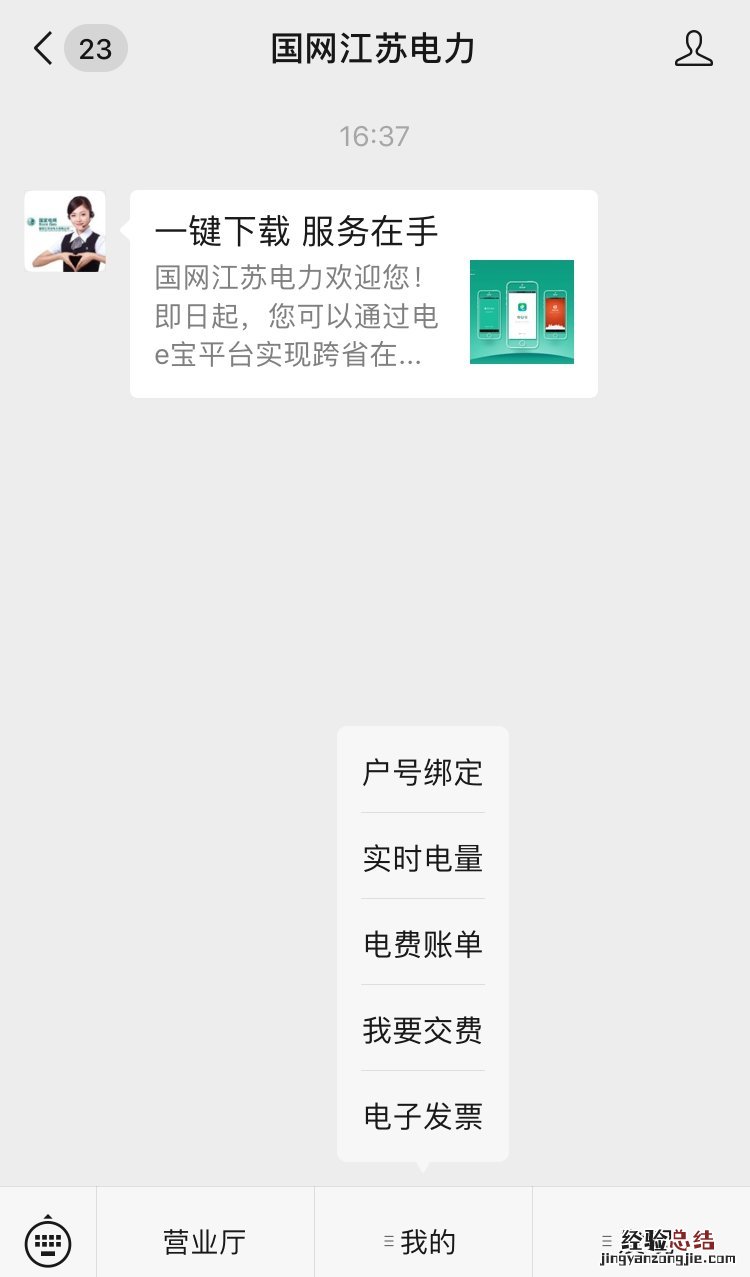750x1277 pixels.
Task: Choose 我要交费 to pay the bill
Action: [423, 1030]
